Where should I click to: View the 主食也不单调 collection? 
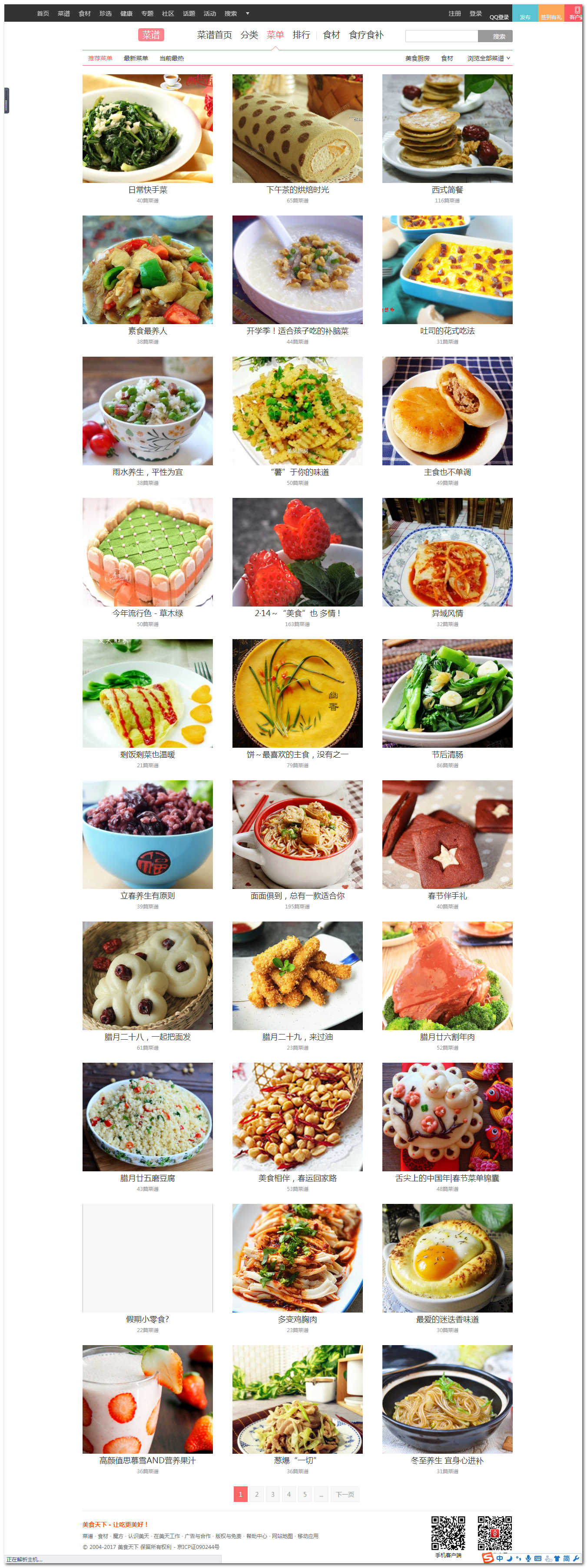pos(447,411)
